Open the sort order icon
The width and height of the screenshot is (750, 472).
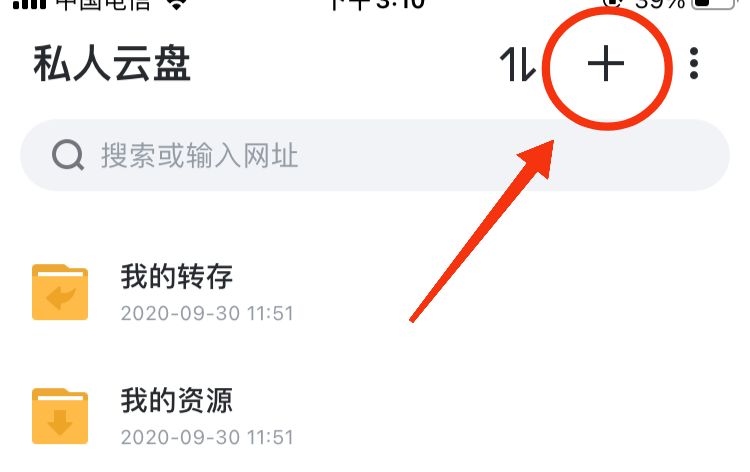point(517,66)
